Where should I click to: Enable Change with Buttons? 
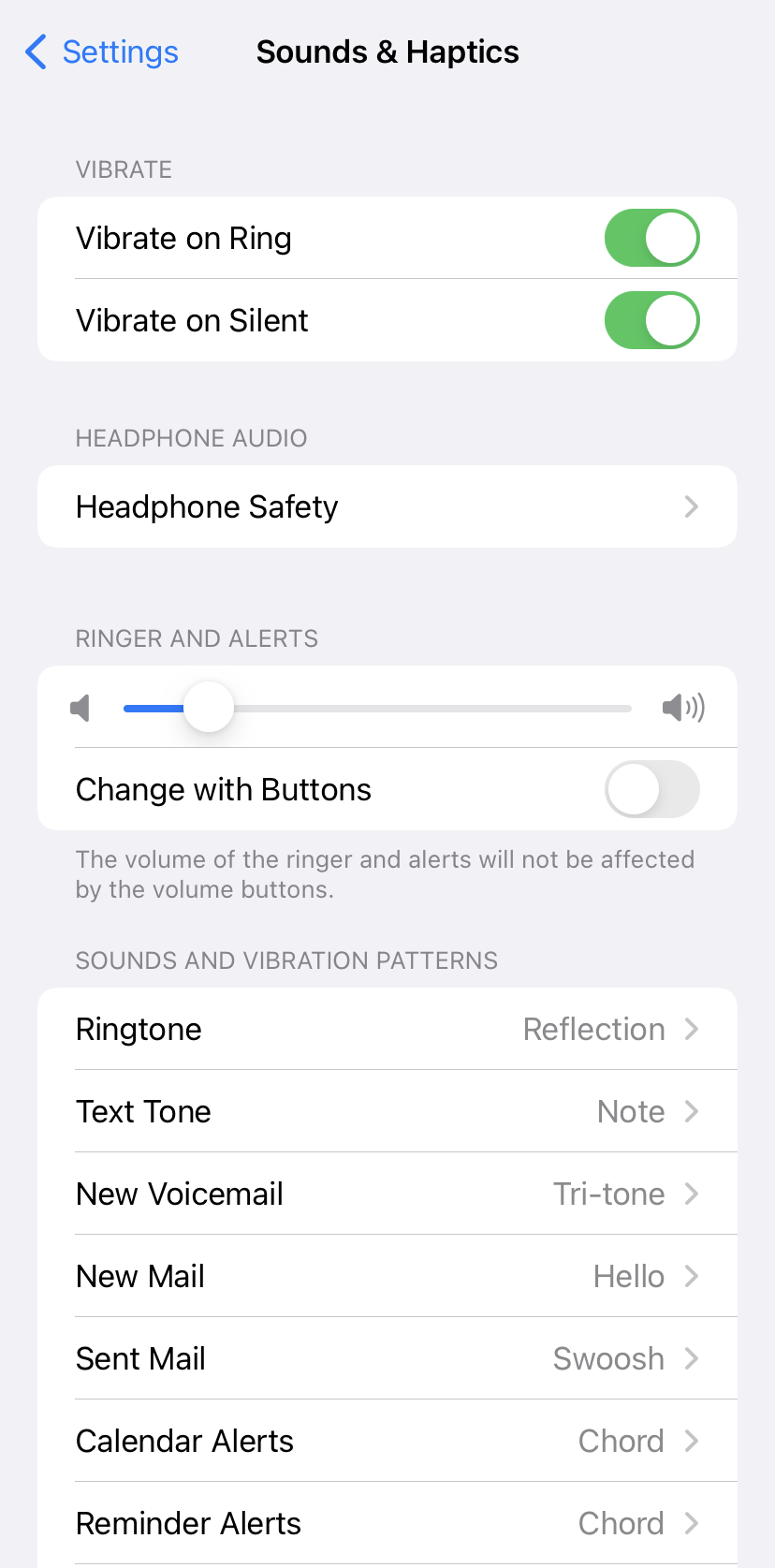(651, 789)
